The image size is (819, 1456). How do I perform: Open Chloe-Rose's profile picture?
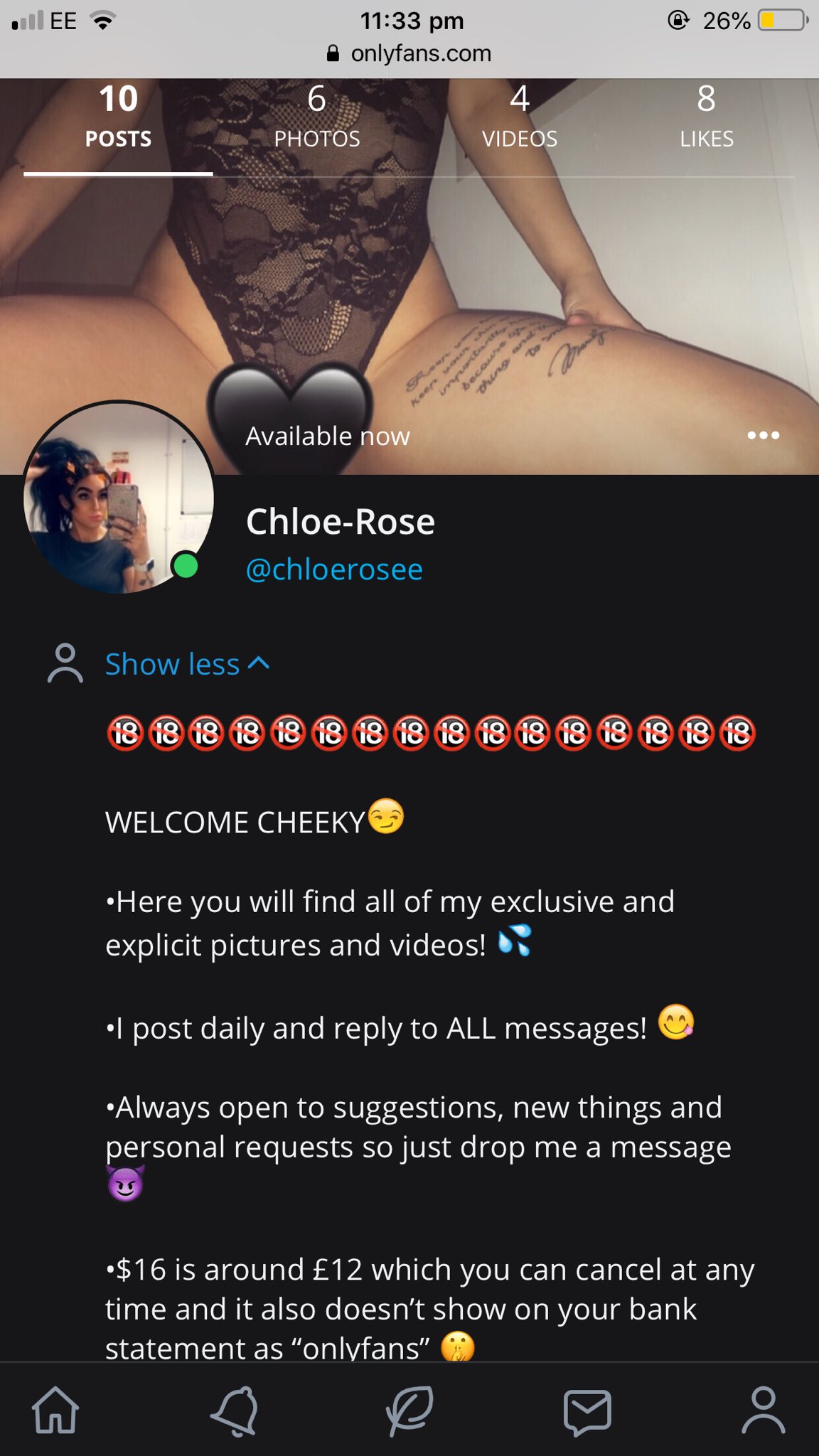click(119, 497)
